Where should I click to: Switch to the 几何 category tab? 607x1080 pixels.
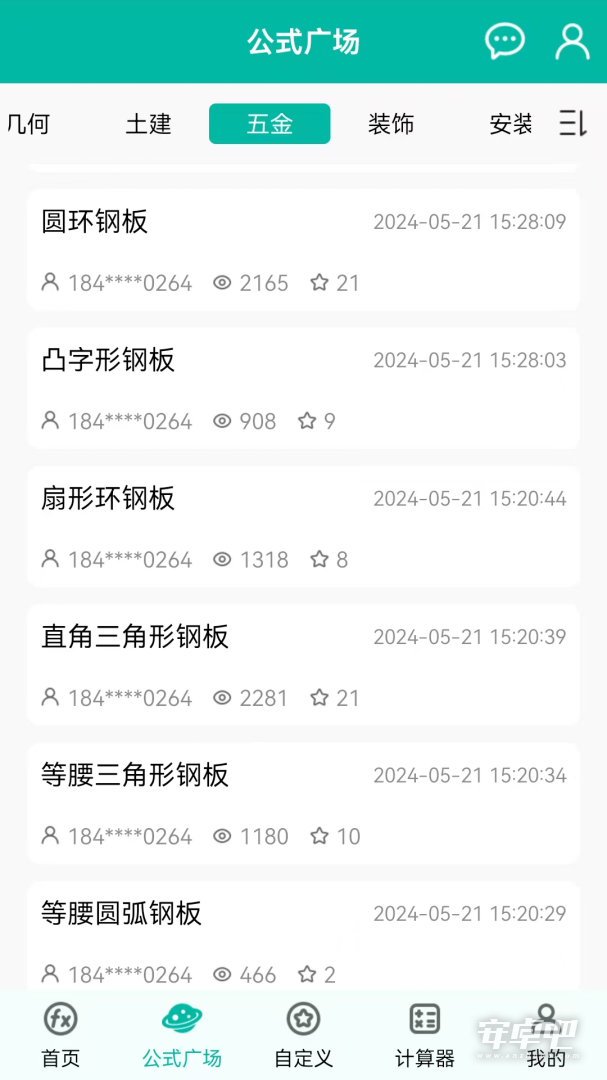click(x=29, y=124)
